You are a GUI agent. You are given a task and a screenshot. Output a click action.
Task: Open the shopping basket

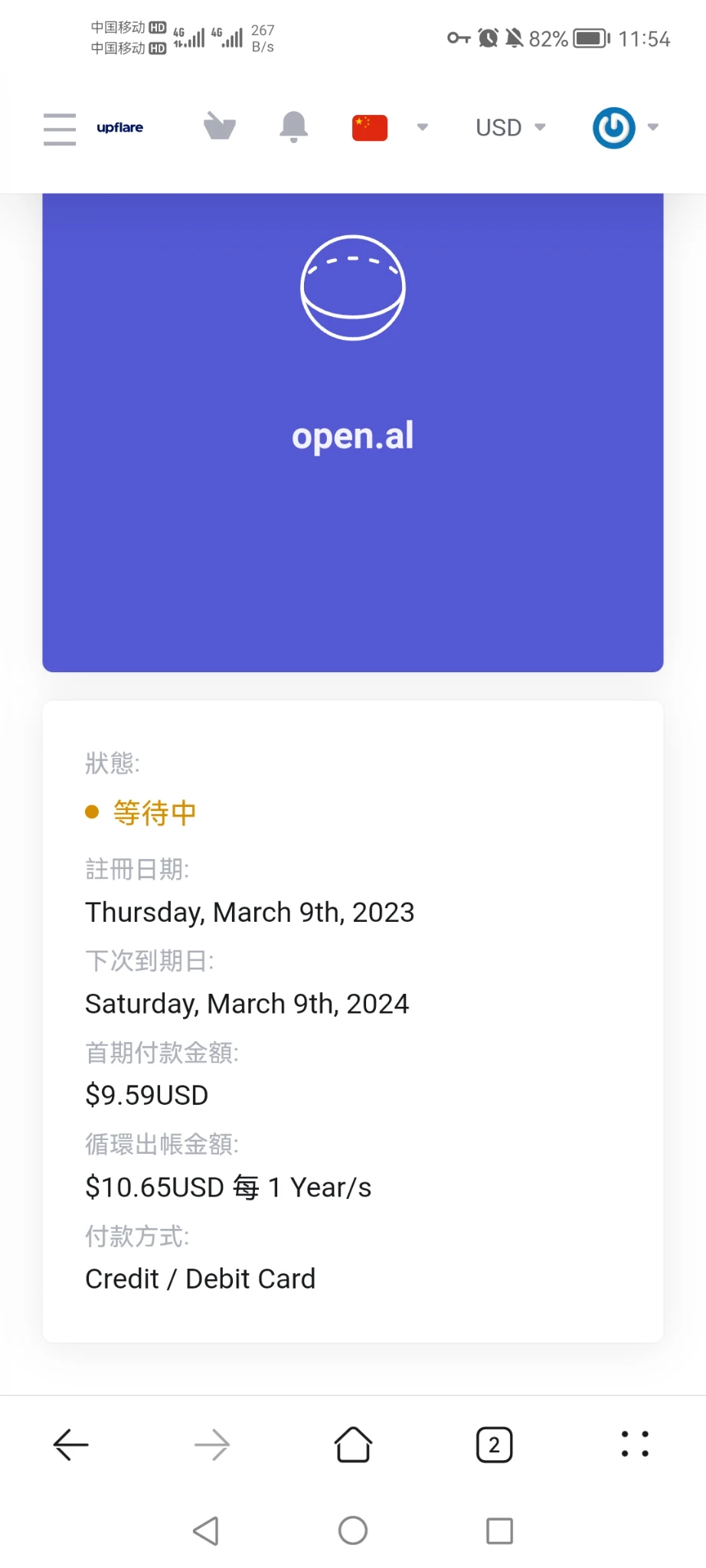(x=220, y=126)
